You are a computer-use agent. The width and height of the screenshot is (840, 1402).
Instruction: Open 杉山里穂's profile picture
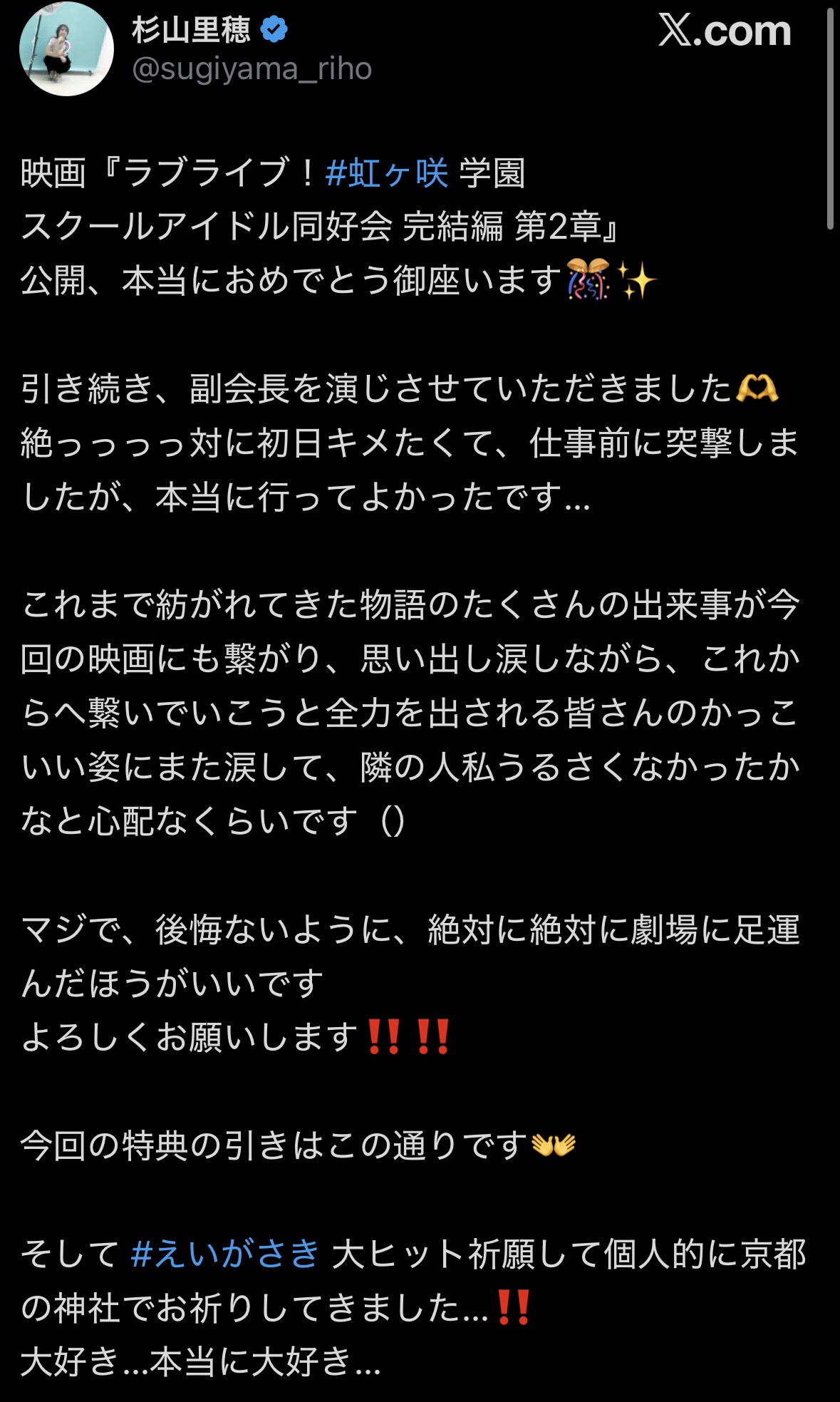[x=66, y=48]
